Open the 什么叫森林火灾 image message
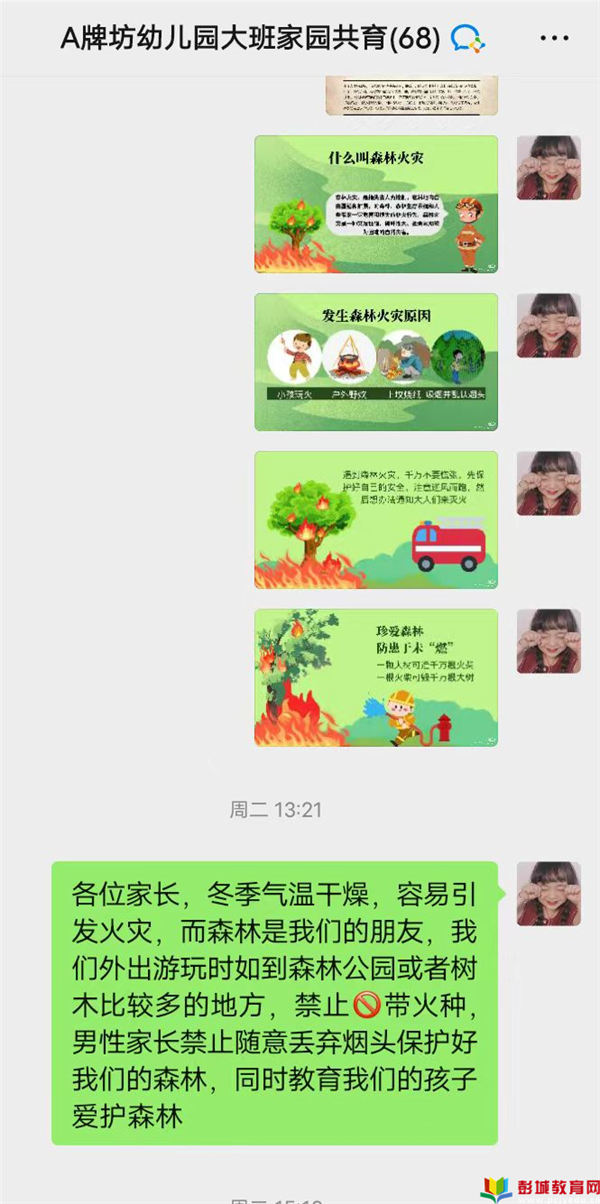 click(x=376, y=204)
